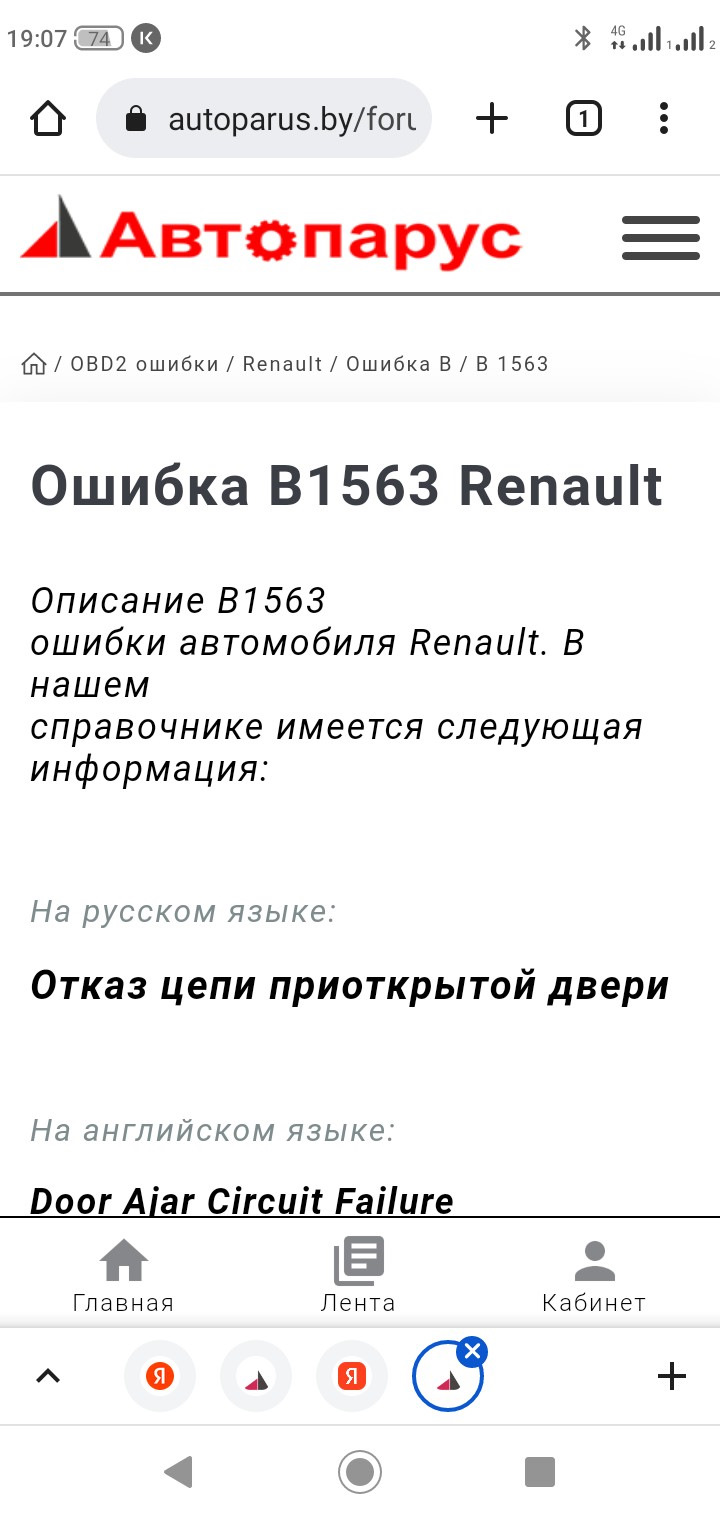Open the browser overflow menu
This screenshot has height=1520, width=720.
pos(663,119)
